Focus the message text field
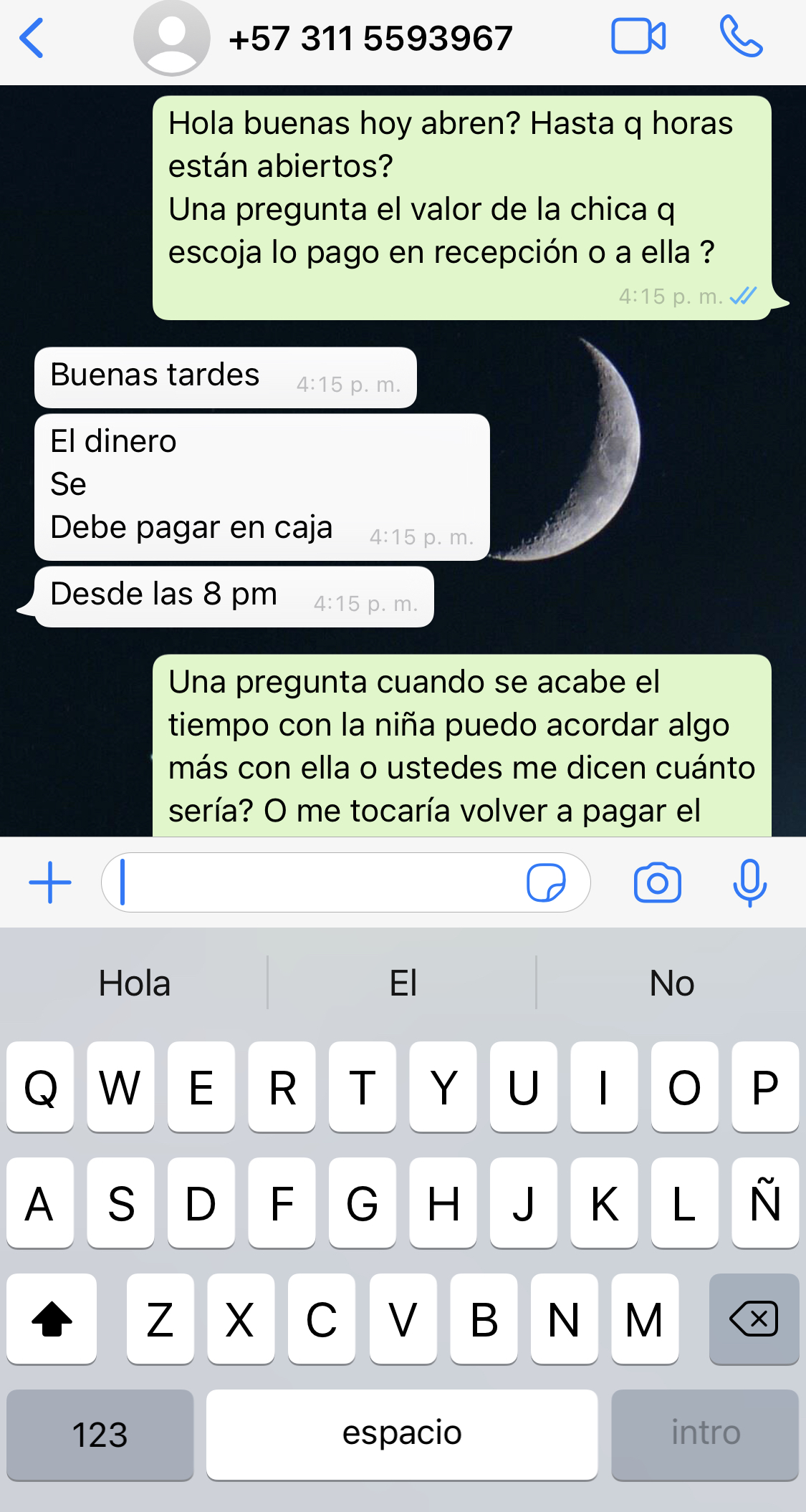806x1512 pixels. coord(315,882)
